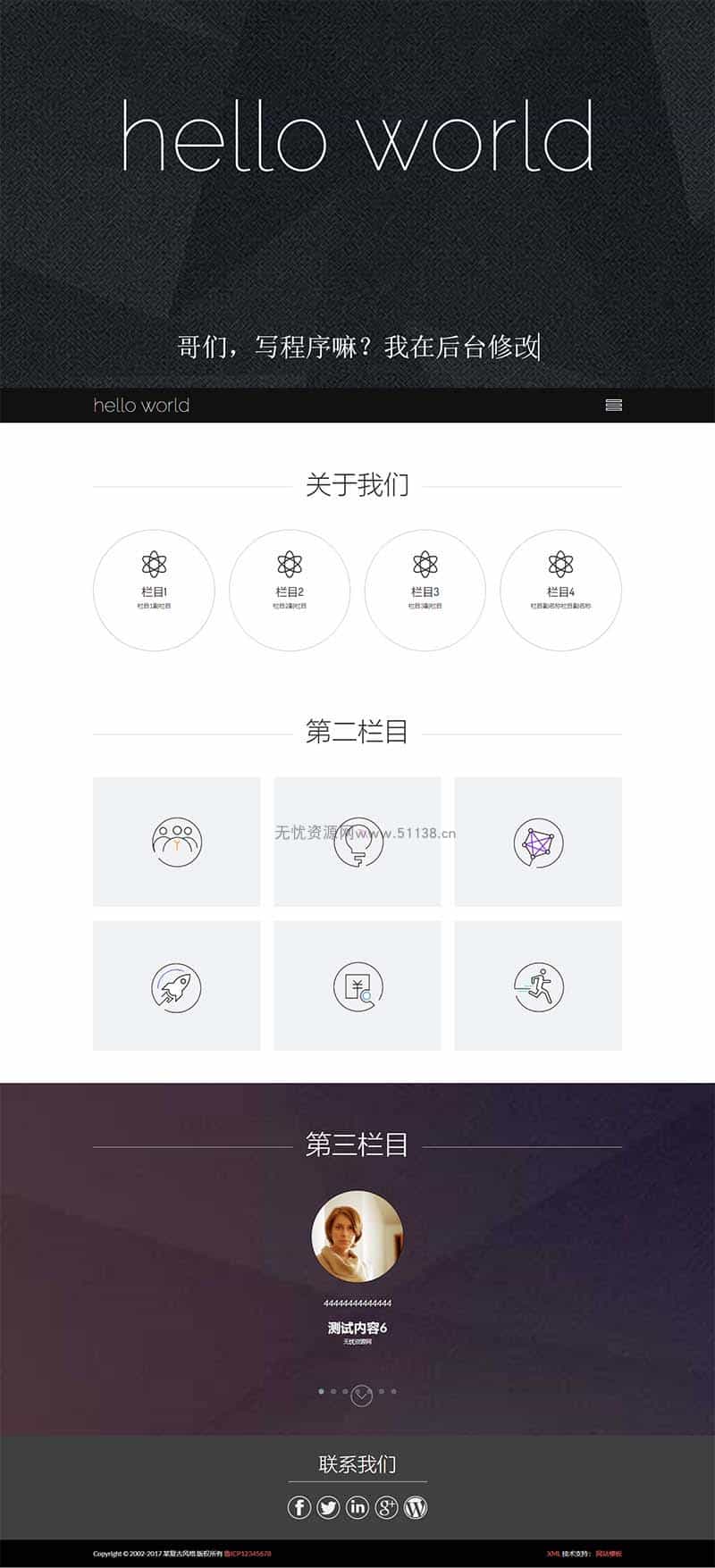Open the tile with the rocket icon
Screen dimensions: 715x1568
(x=177, y=985)
